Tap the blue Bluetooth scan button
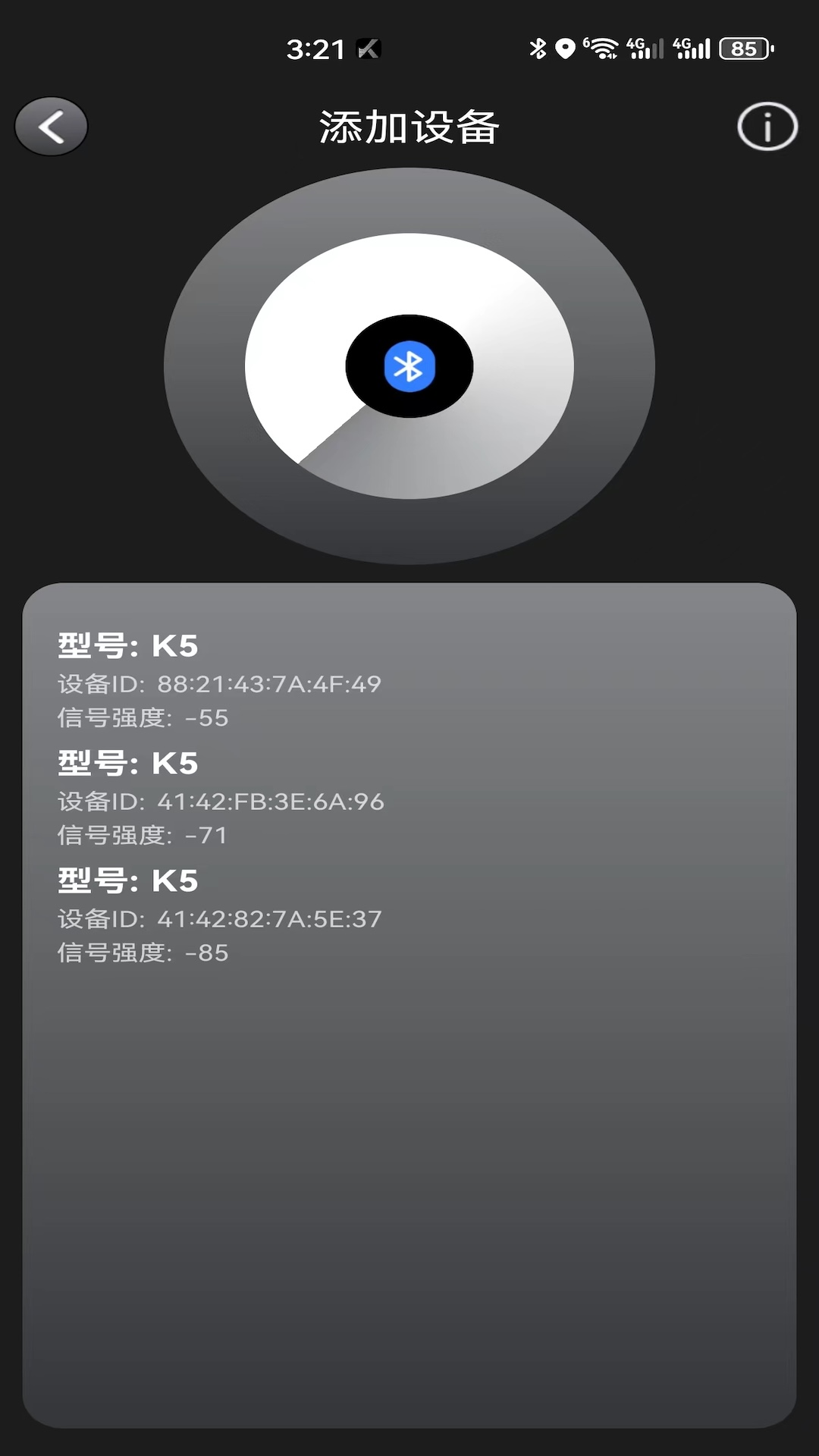Image resolution: width=819 pixels, height=1456 pixels. (409, 366)
